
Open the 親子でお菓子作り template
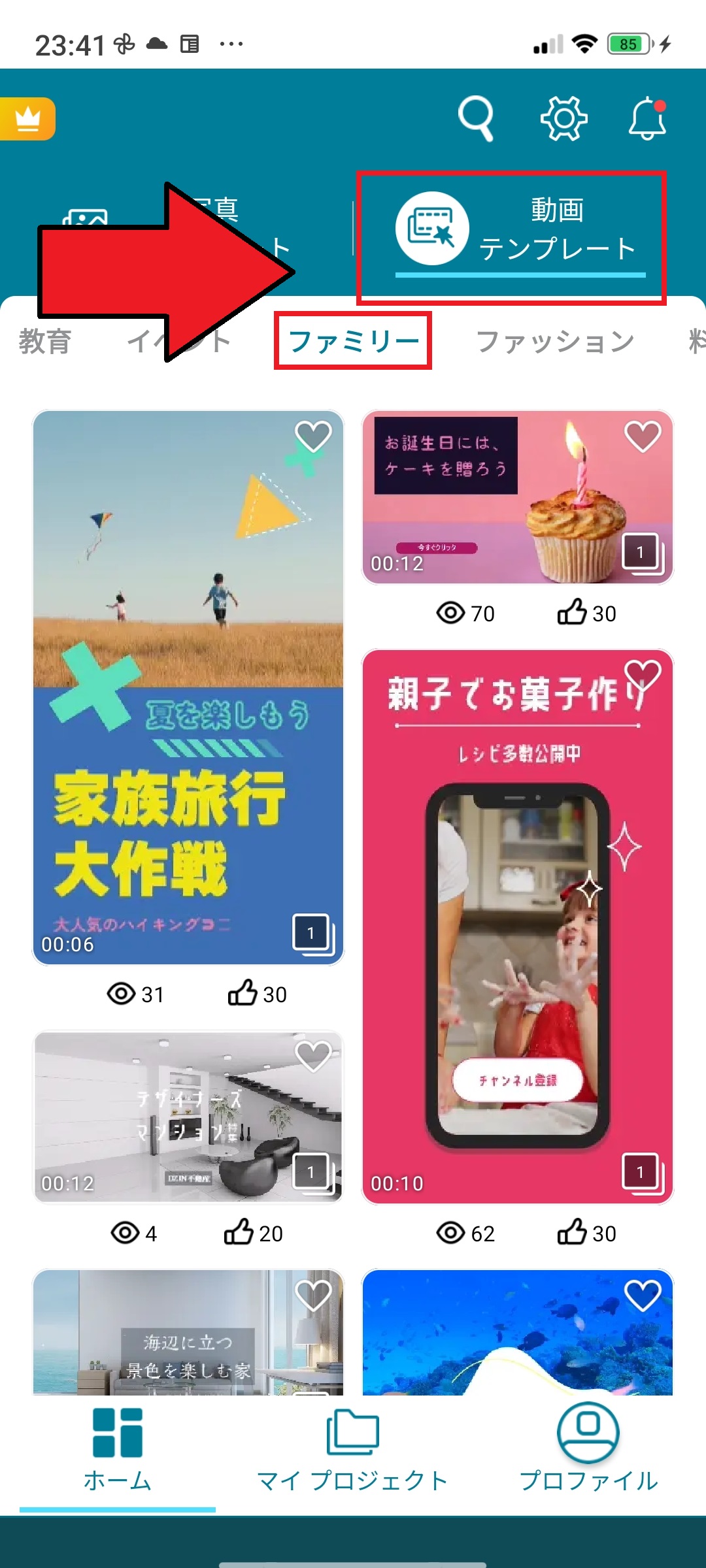point(516,947)
